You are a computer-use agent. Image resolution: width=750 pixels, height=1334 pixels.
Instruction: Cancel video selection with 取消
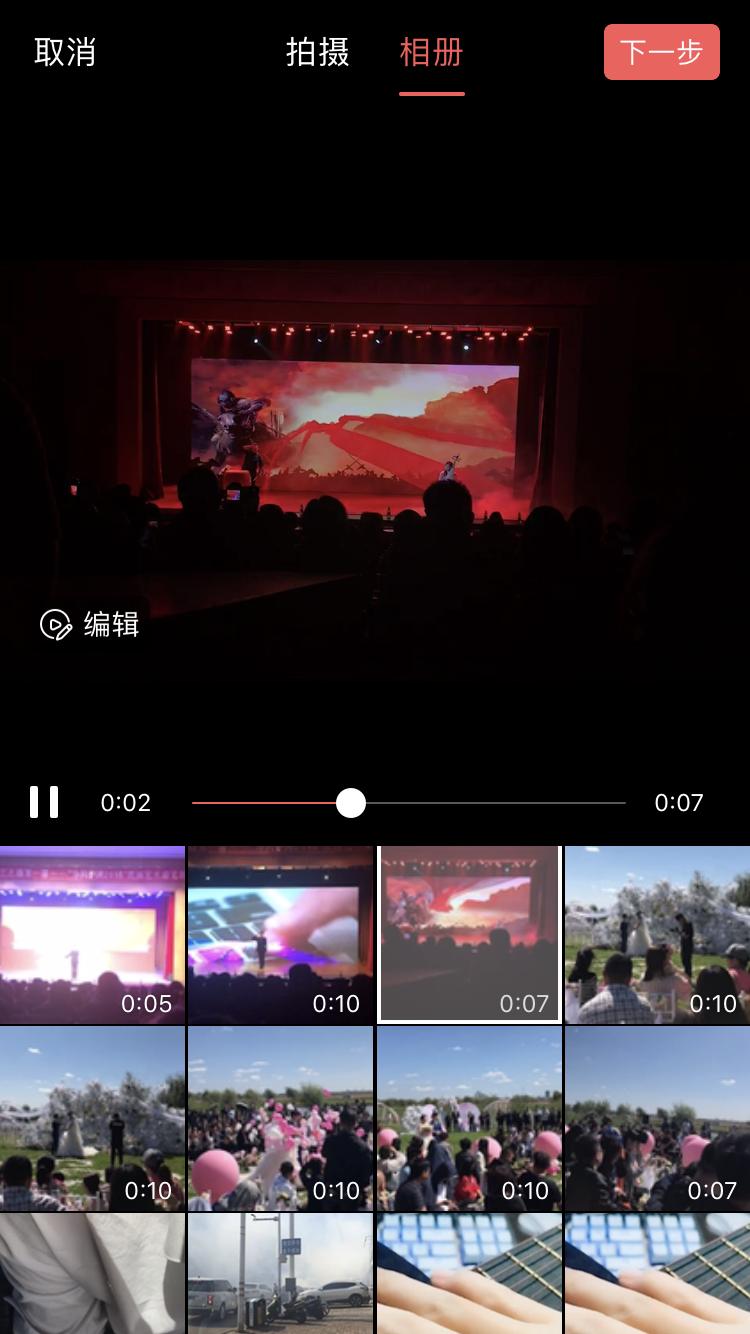(x=66, y=52)
